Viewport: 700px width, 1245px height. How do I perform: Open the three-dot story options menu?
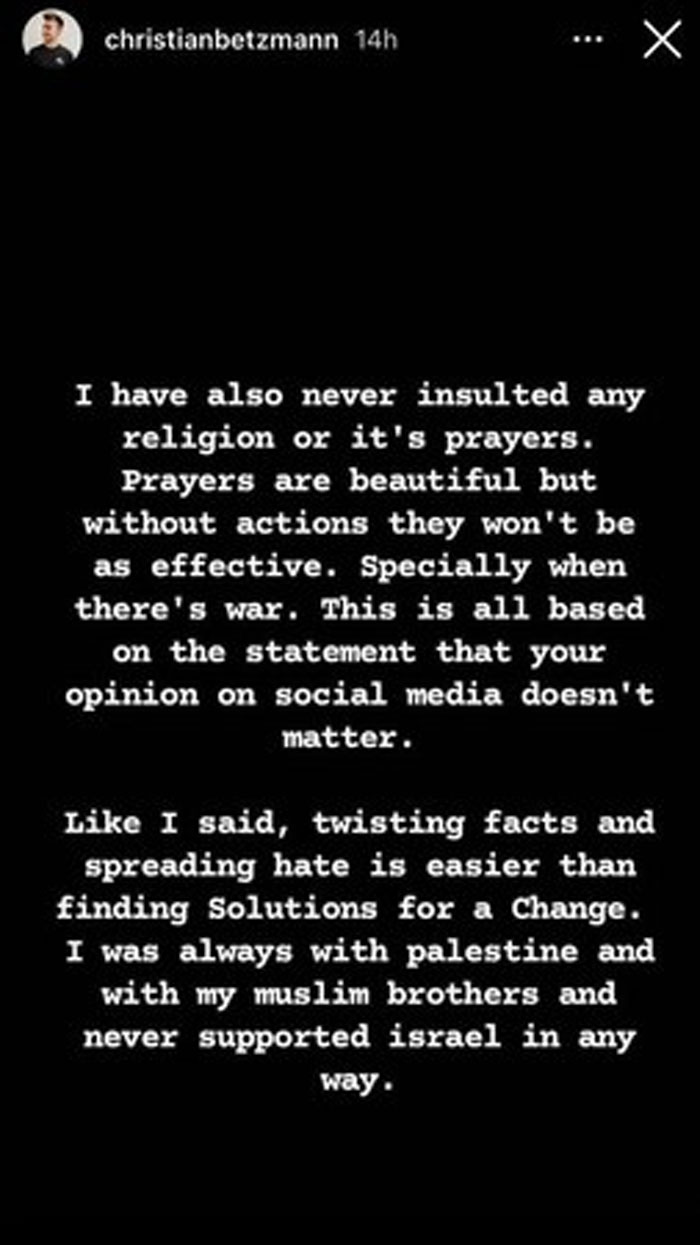tap(587, 39)
